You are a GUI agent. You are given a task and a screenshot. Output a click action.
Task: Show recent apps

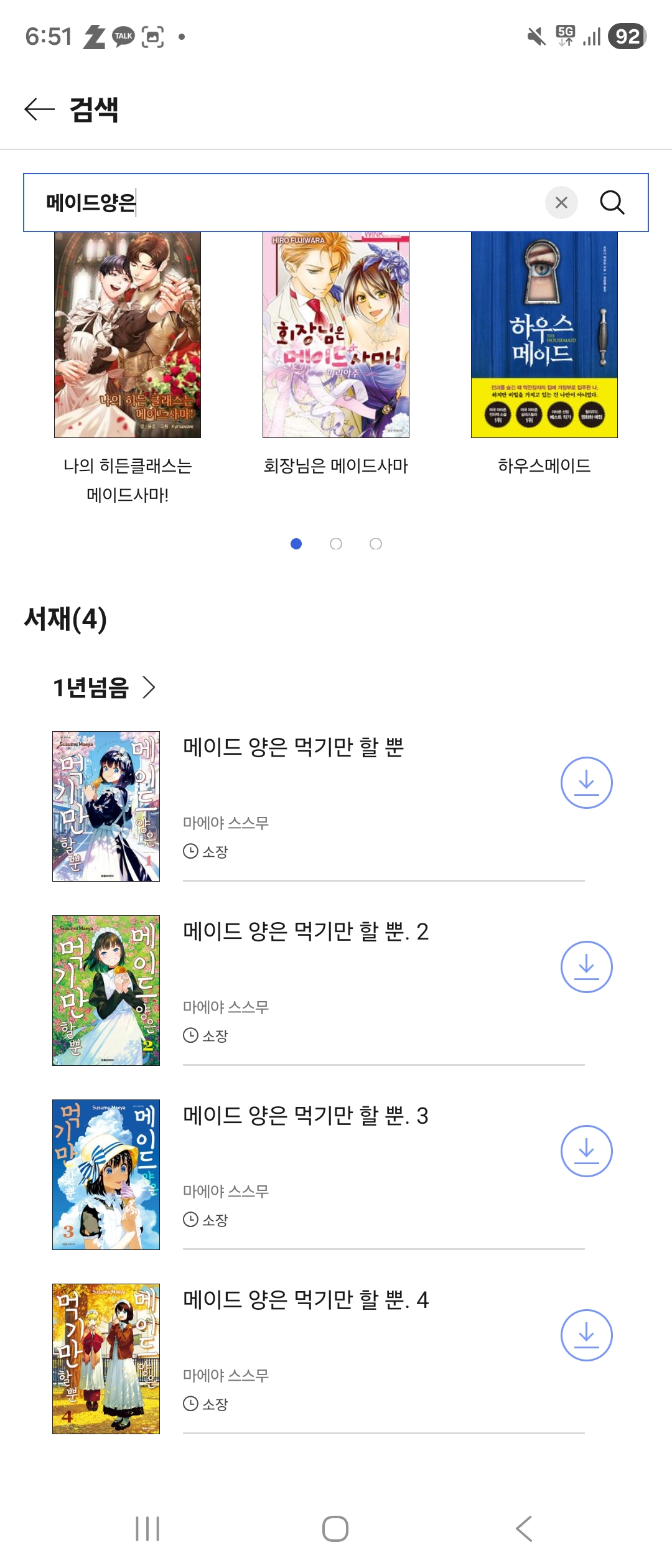coord(147,1528)
